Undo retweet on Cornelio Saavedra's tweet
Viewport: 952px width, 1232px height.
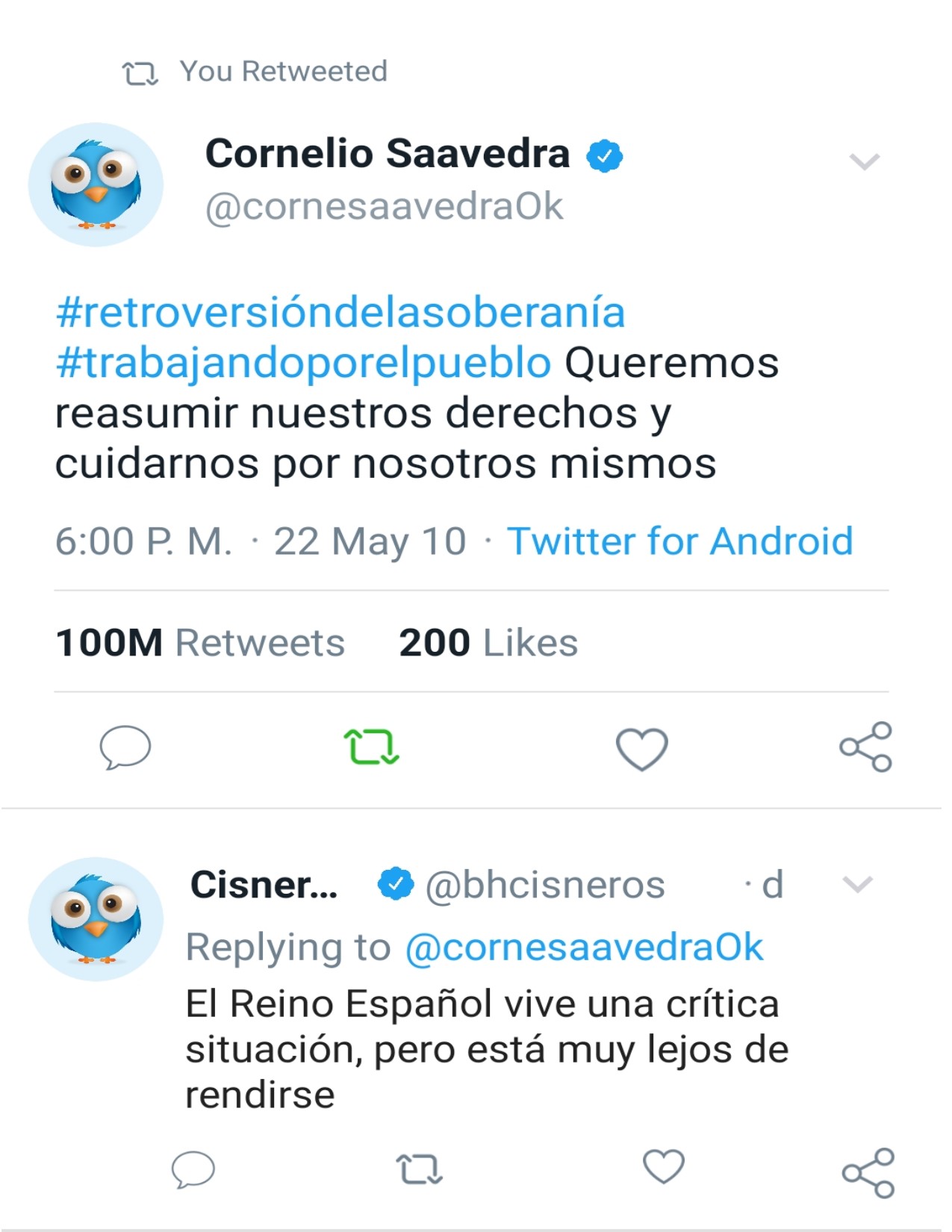point(371,747)
